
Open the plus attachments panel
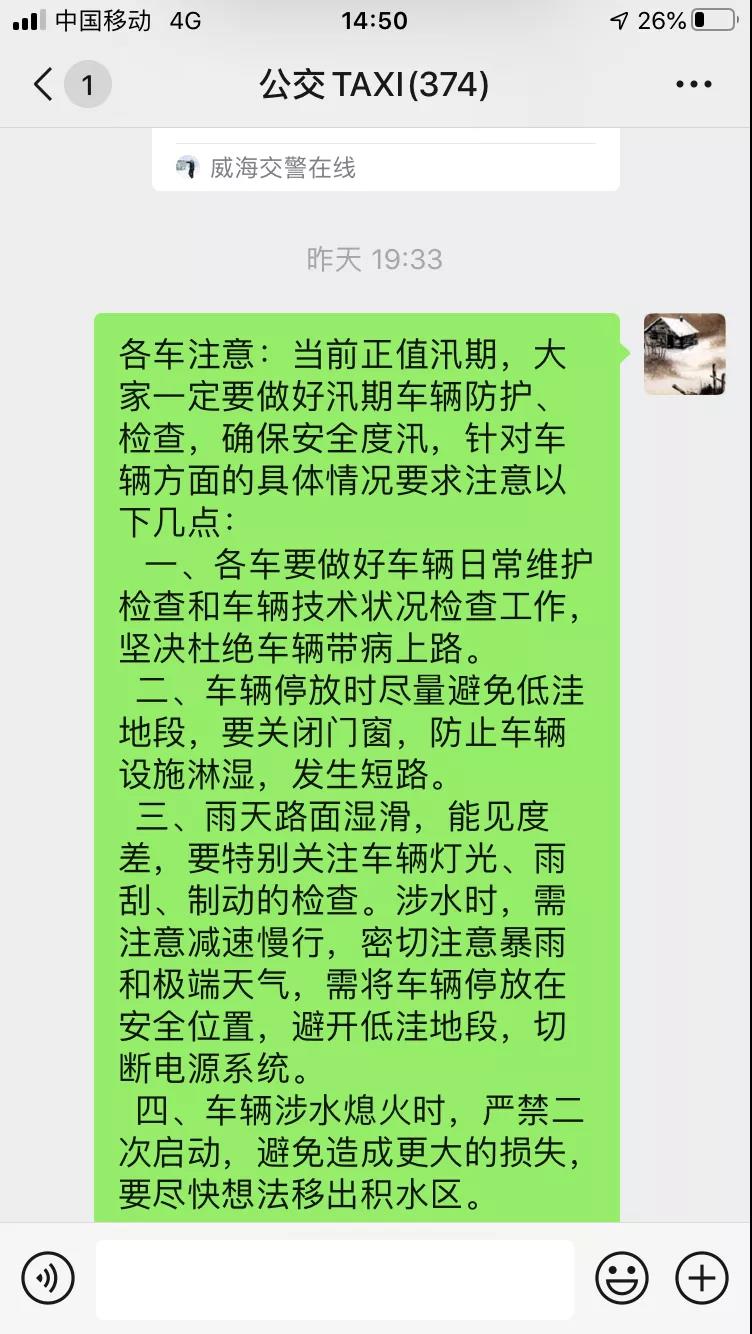(701, 1278)
